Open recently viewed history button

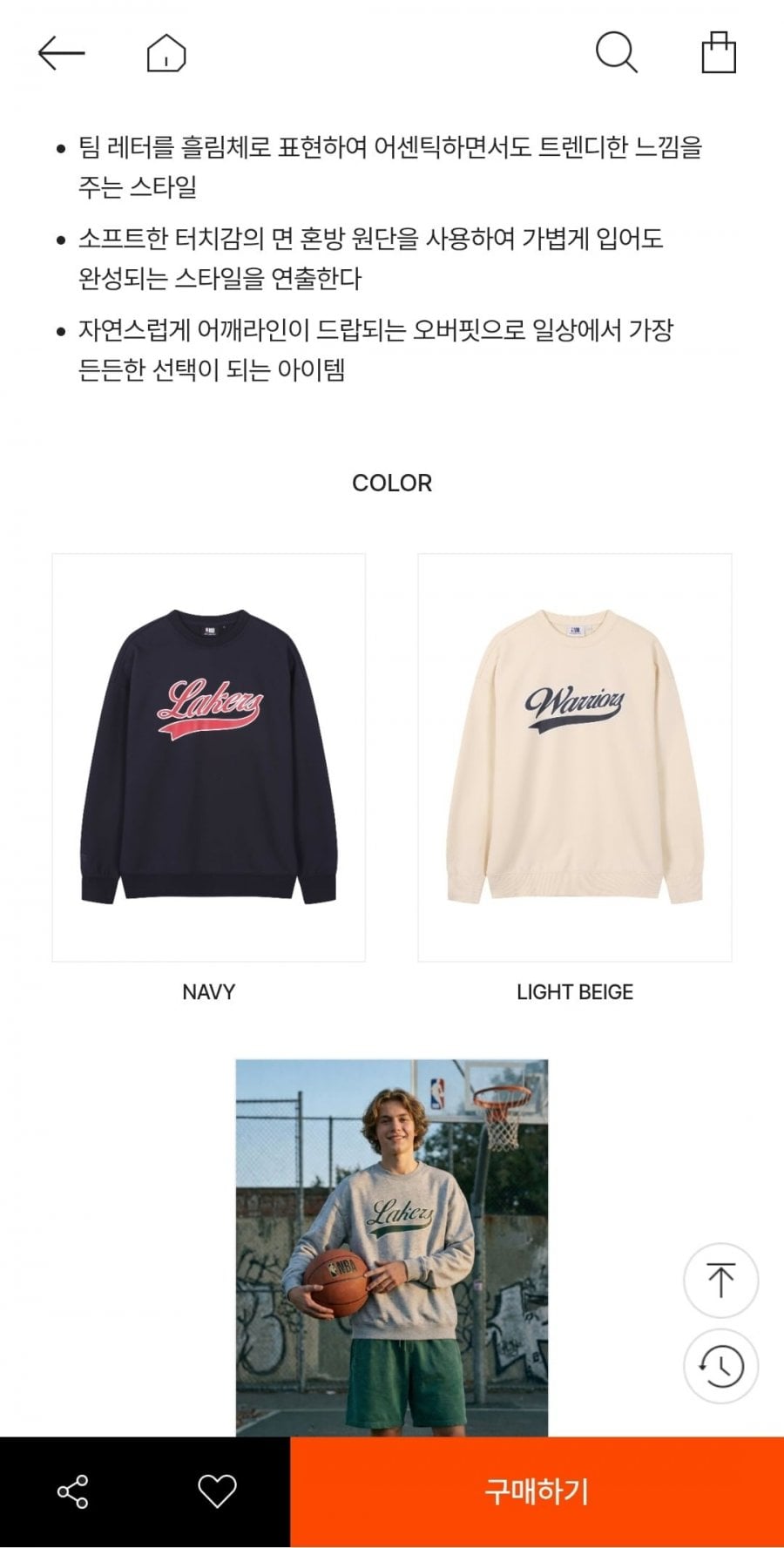720,1366
